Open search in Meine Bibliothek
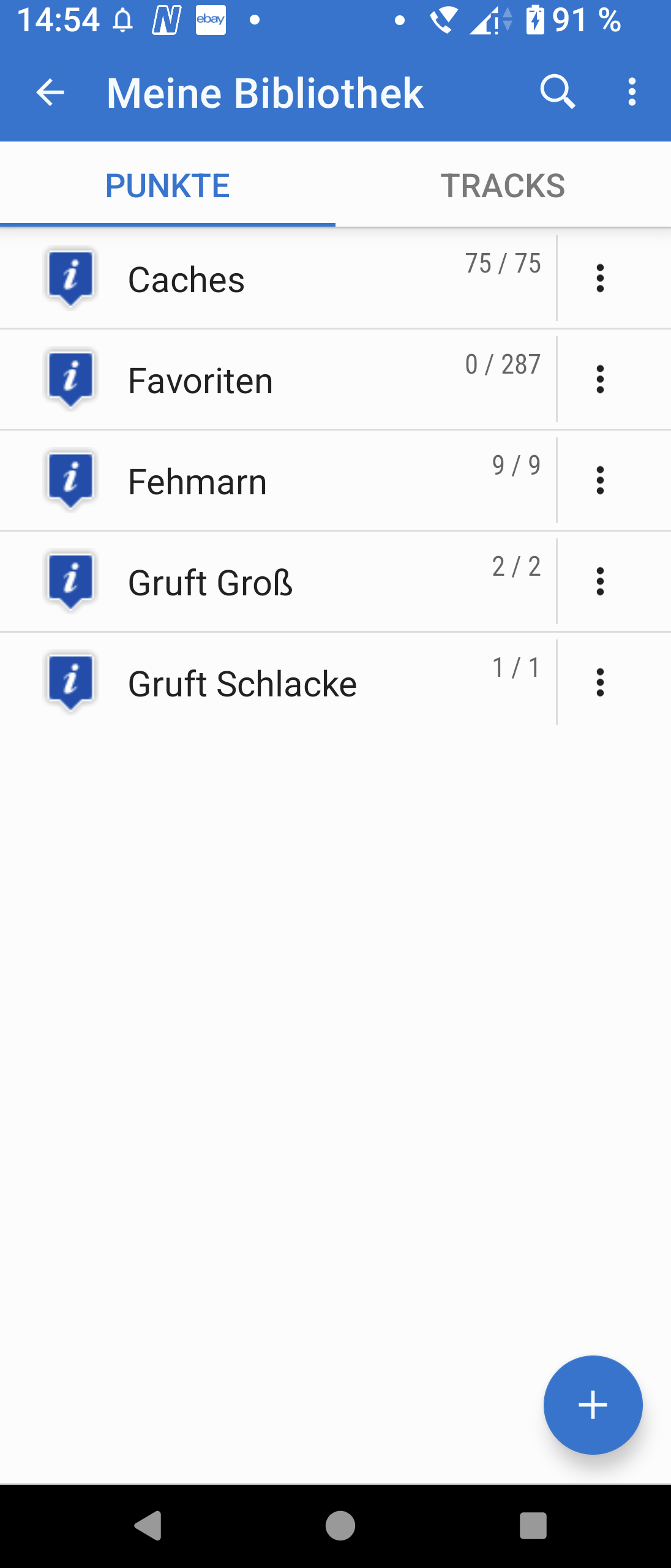This screenshot has height=1568, width=671. click(x=557, y=92)
